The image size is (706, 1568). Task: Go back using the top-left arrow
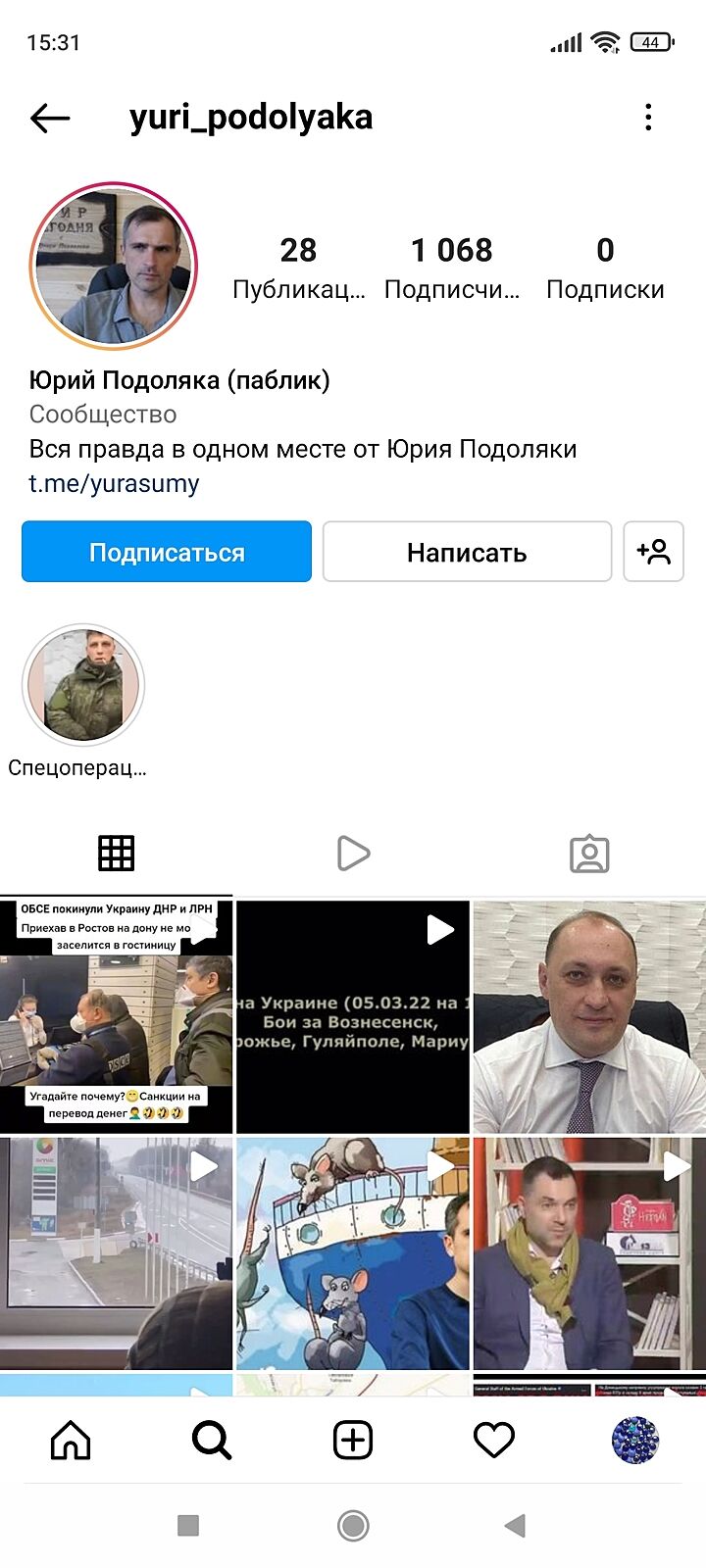[50, 119]
